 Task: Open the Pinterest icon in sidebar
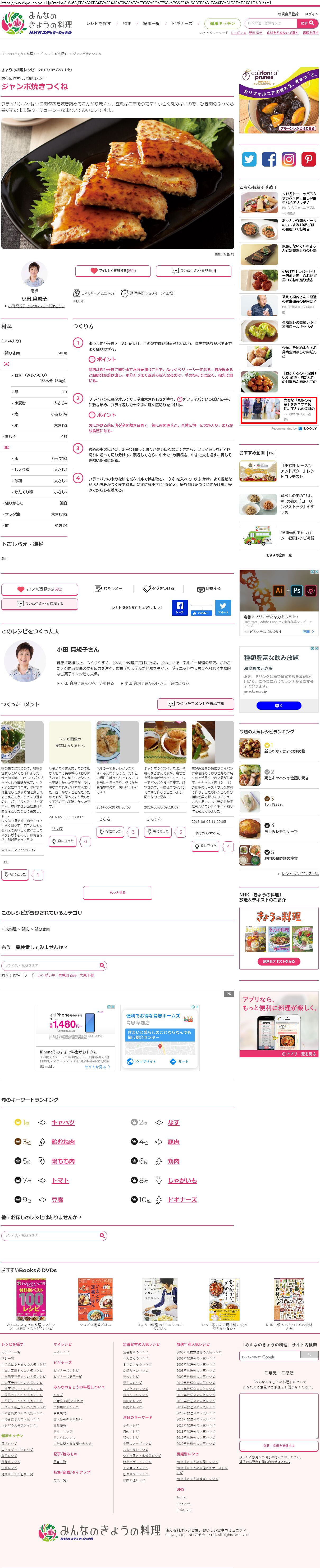[x=309, y=159]
